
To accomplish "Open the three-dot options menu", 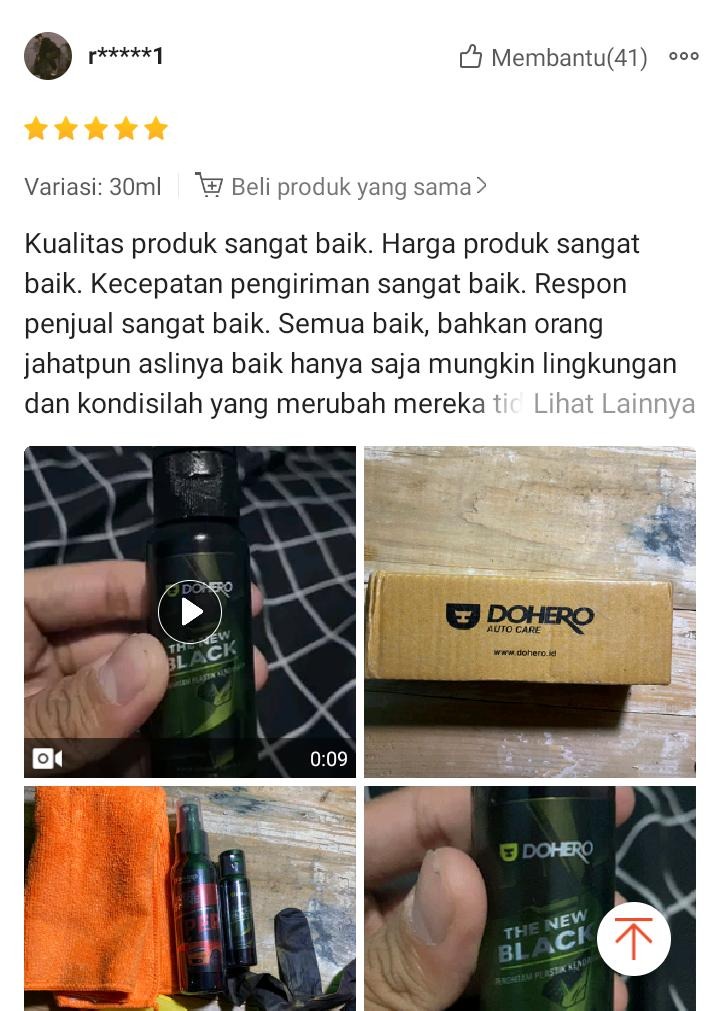I will pos(684,57).
